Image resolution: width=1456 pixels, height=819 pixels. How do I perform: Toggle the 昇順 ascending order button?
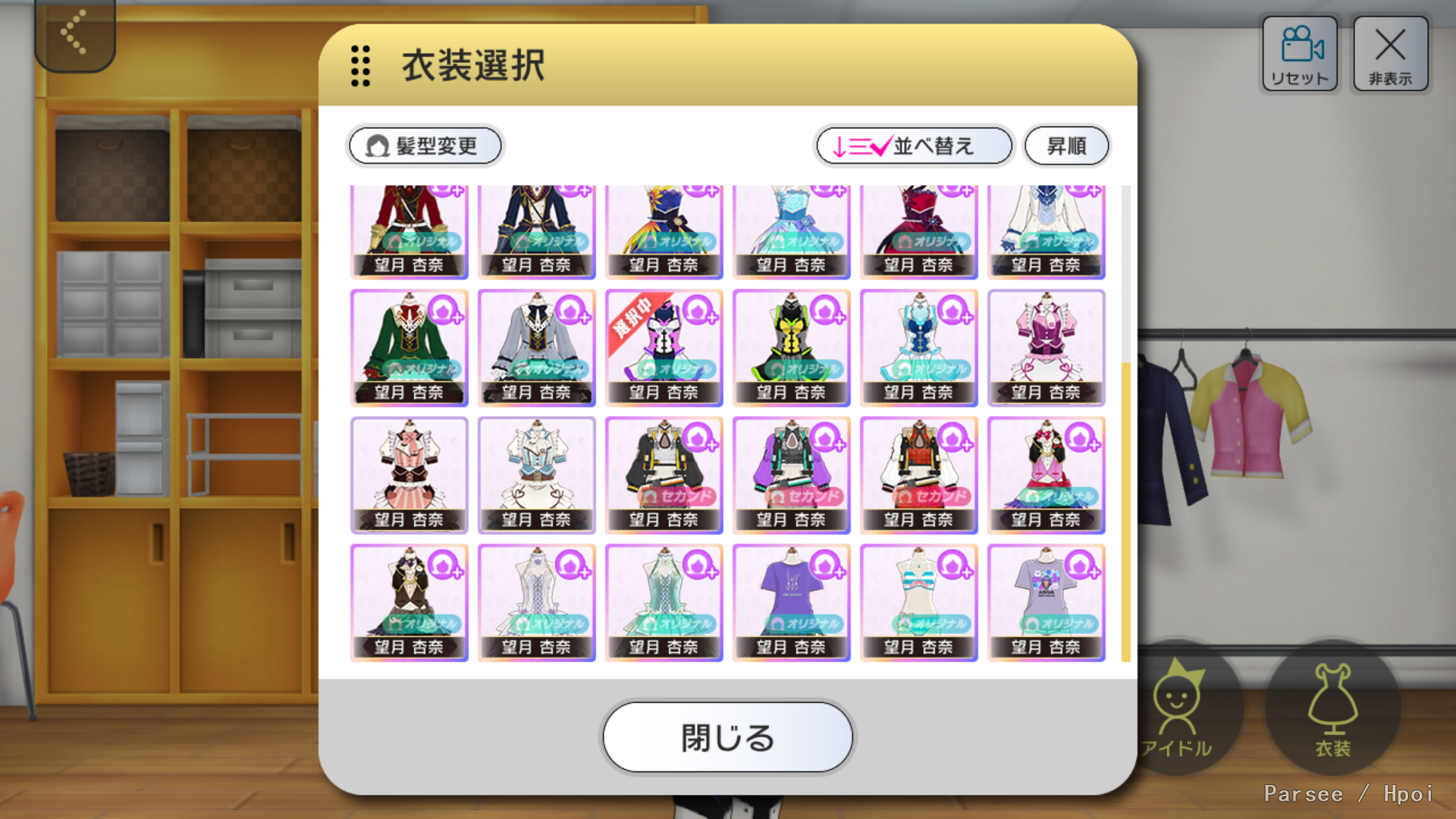[x=1066, y=146]
